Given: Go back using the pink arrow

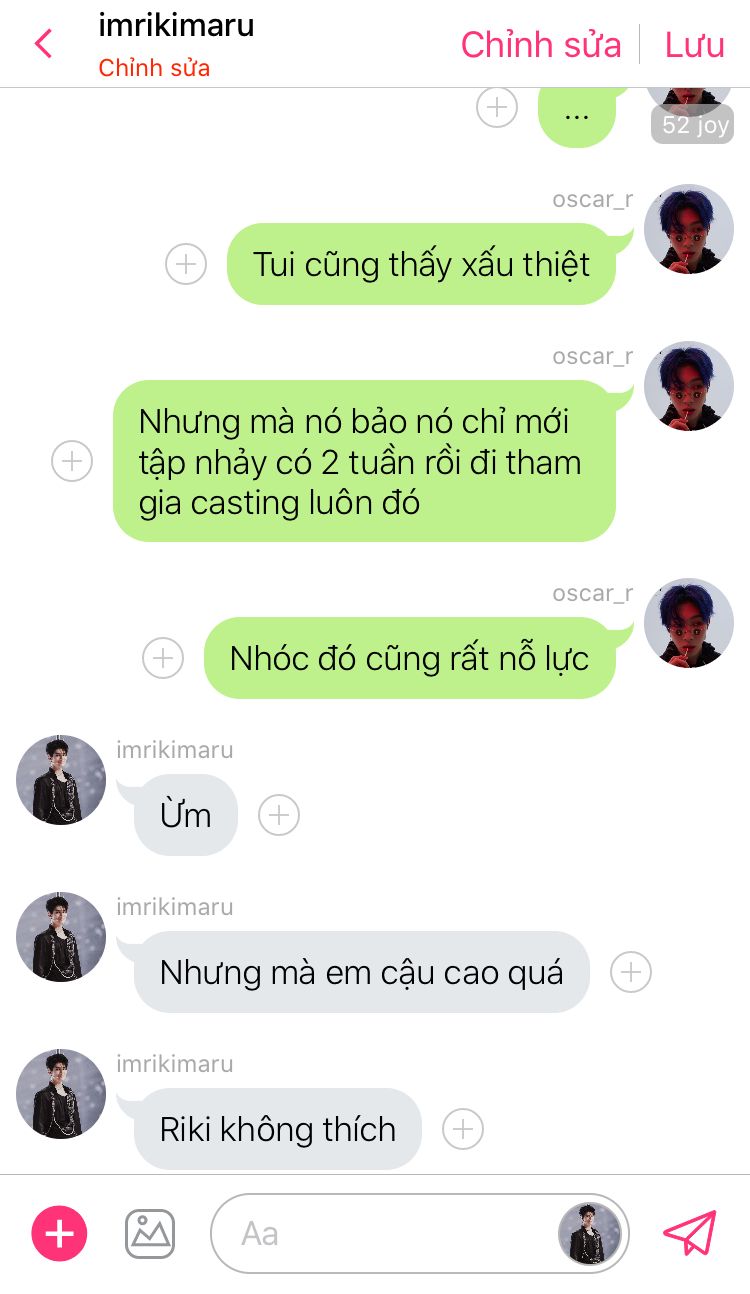Looking at the screenshot, I should (x=43, y=44).
